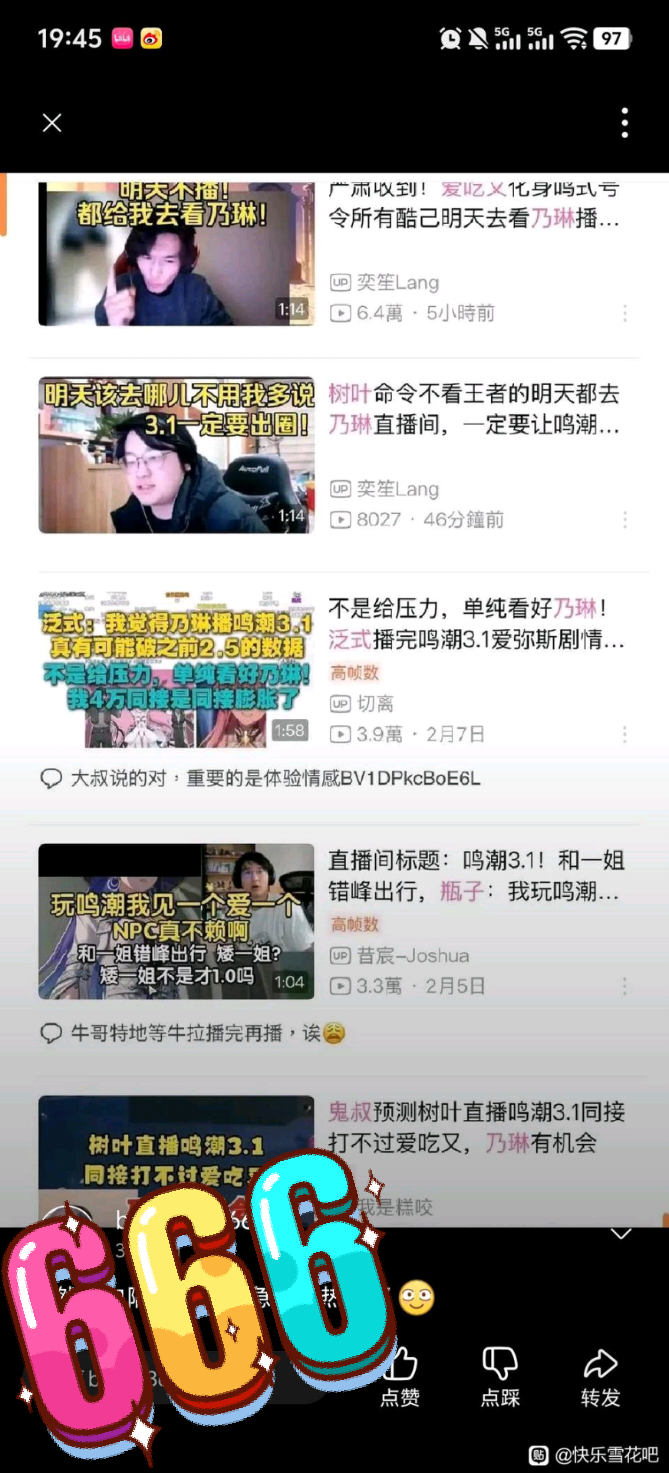Dislike with the 点踩 thumbs-down button

point(500,1375)
